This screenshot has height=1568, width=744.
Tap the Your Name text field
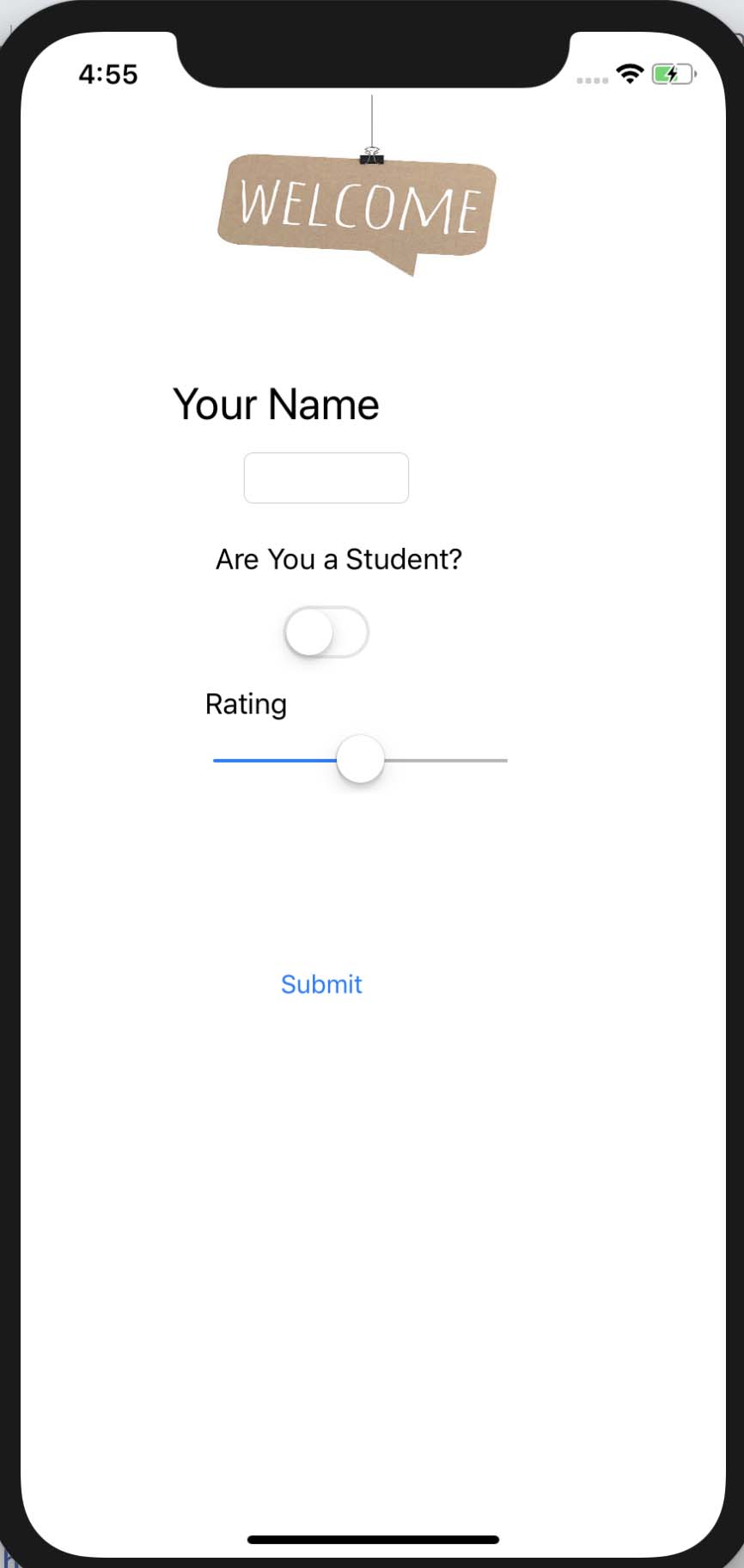click(x=326, y=477)
